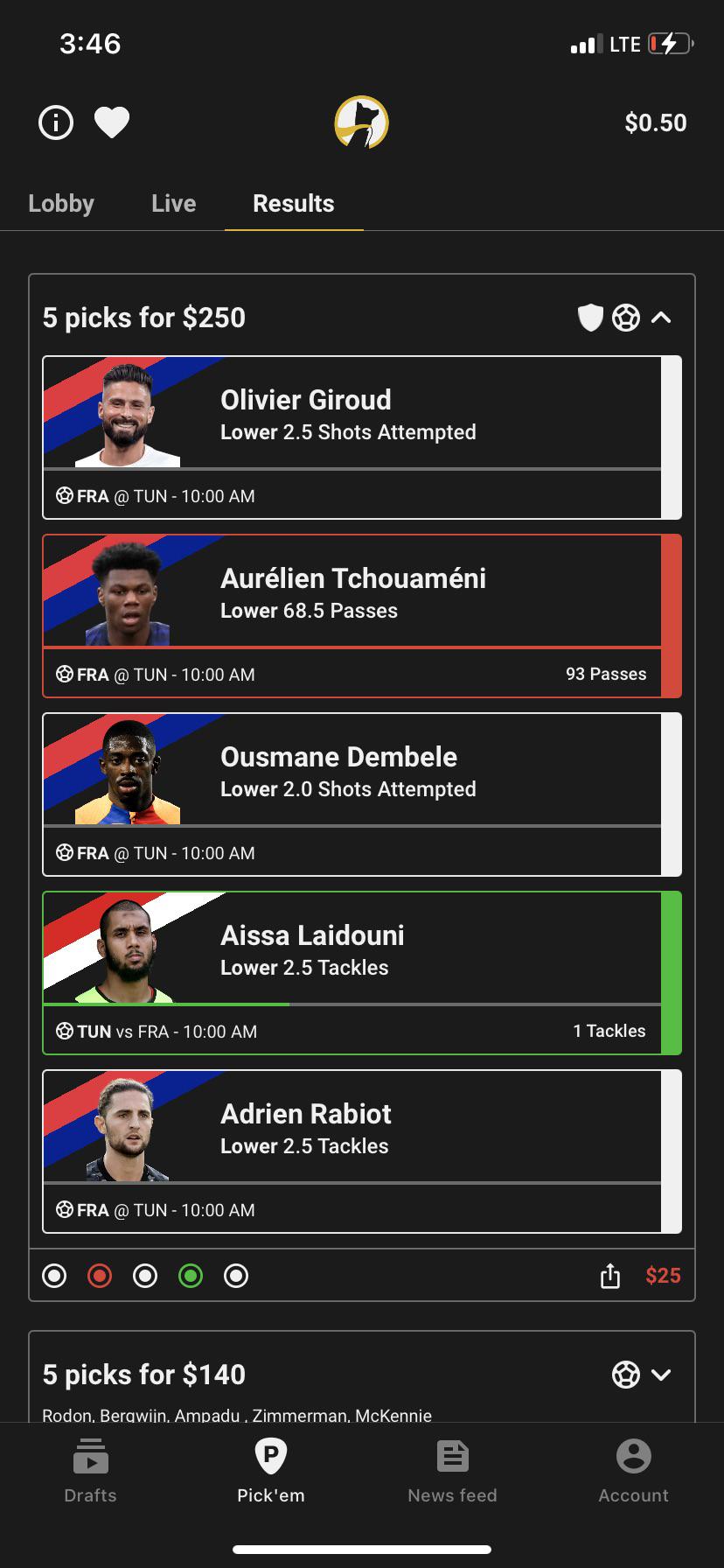
Task: Select the red result dot for Tchouaméni
Action: (100, 1276)
